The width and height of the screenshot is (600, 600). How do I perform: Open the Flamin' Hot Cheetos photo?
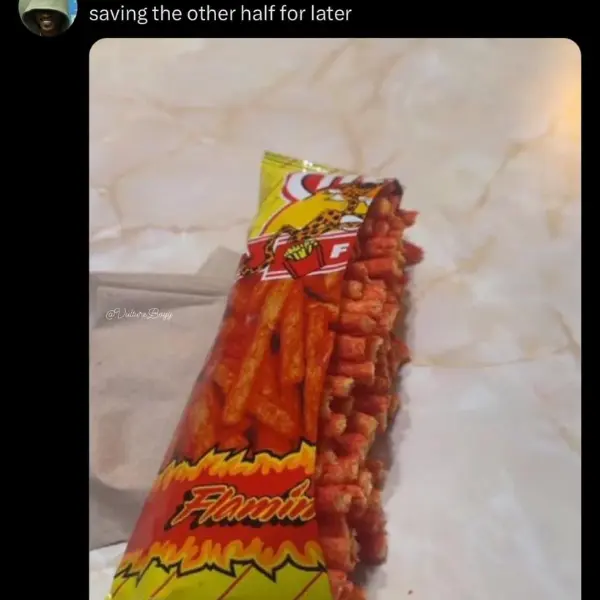pos(335,320)
